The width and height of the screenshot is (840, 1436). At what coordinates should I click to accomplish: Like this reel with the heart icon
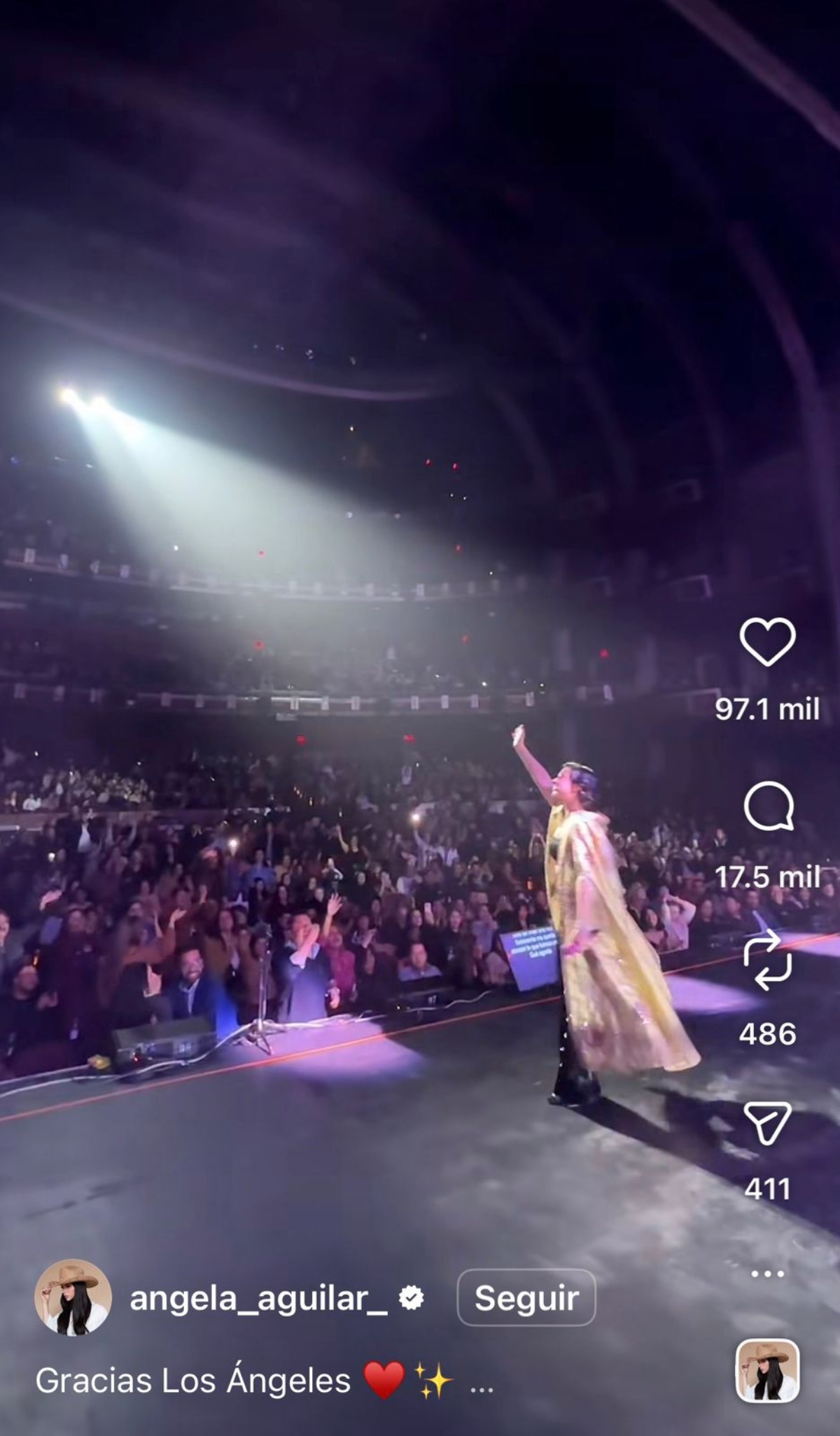click(x=767, y=641)
